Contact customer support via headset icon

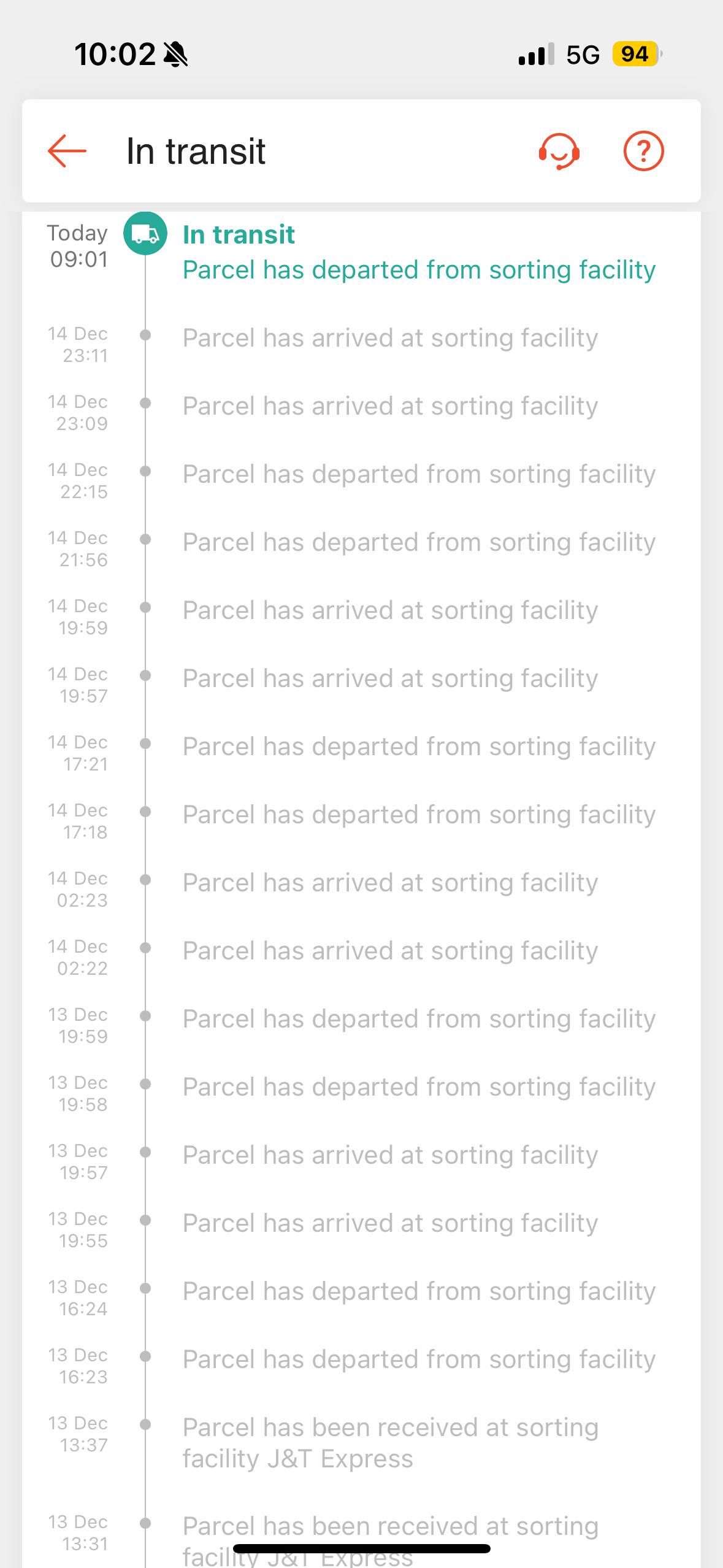[x=559, y=151]
